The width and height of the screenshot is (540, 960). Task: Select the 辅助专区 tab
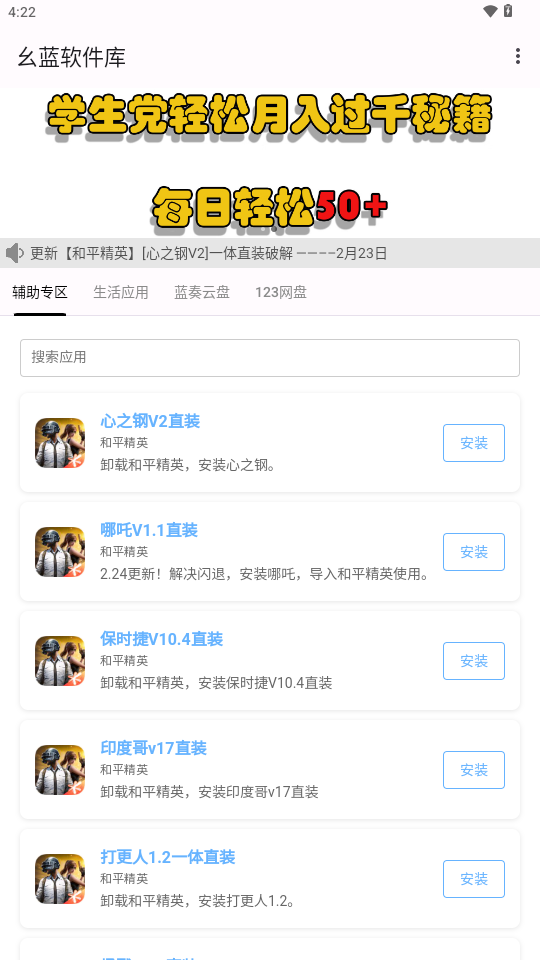[x=40, y=293]
